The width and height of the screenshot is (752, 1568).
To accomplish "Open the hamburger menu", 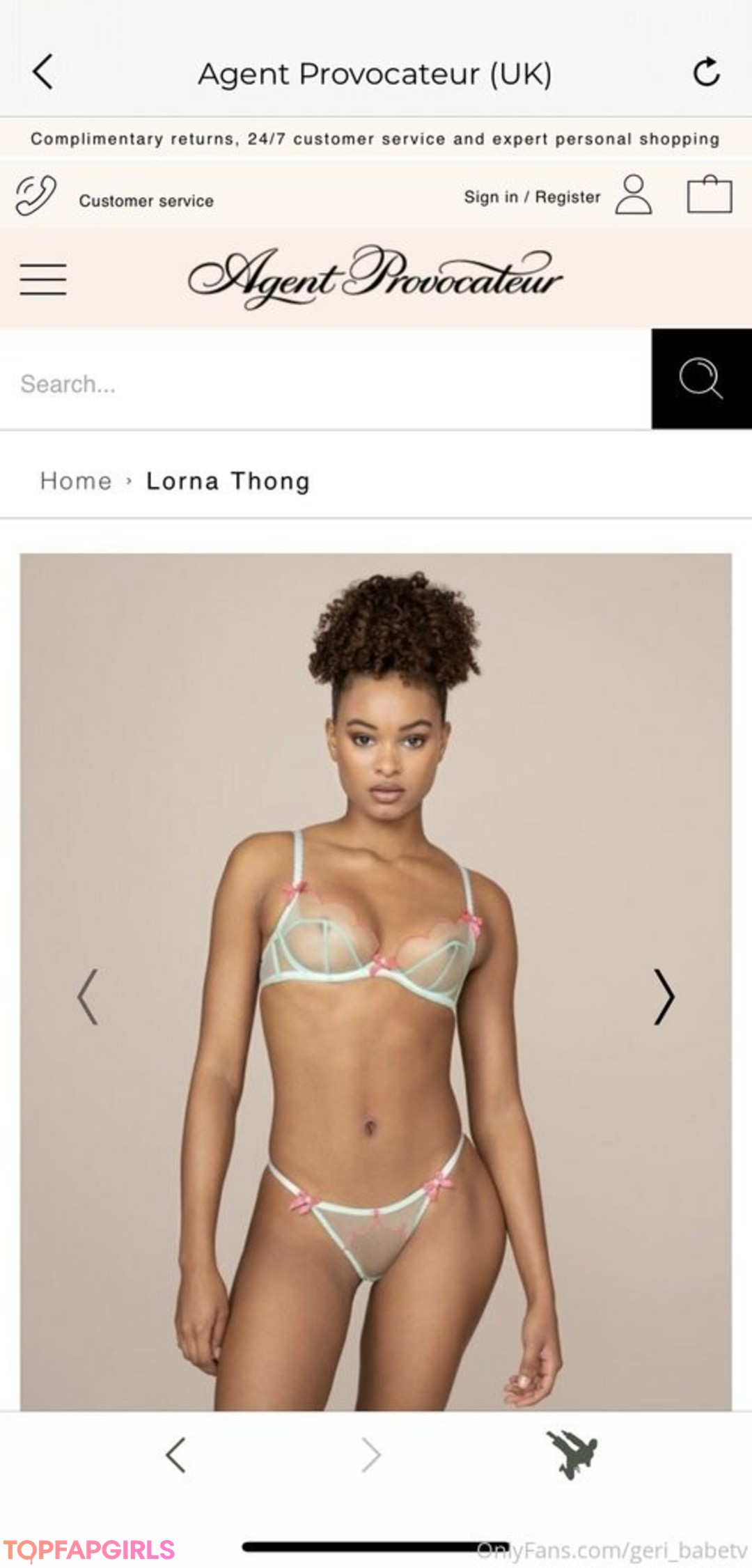I will [x=43, y=279].
